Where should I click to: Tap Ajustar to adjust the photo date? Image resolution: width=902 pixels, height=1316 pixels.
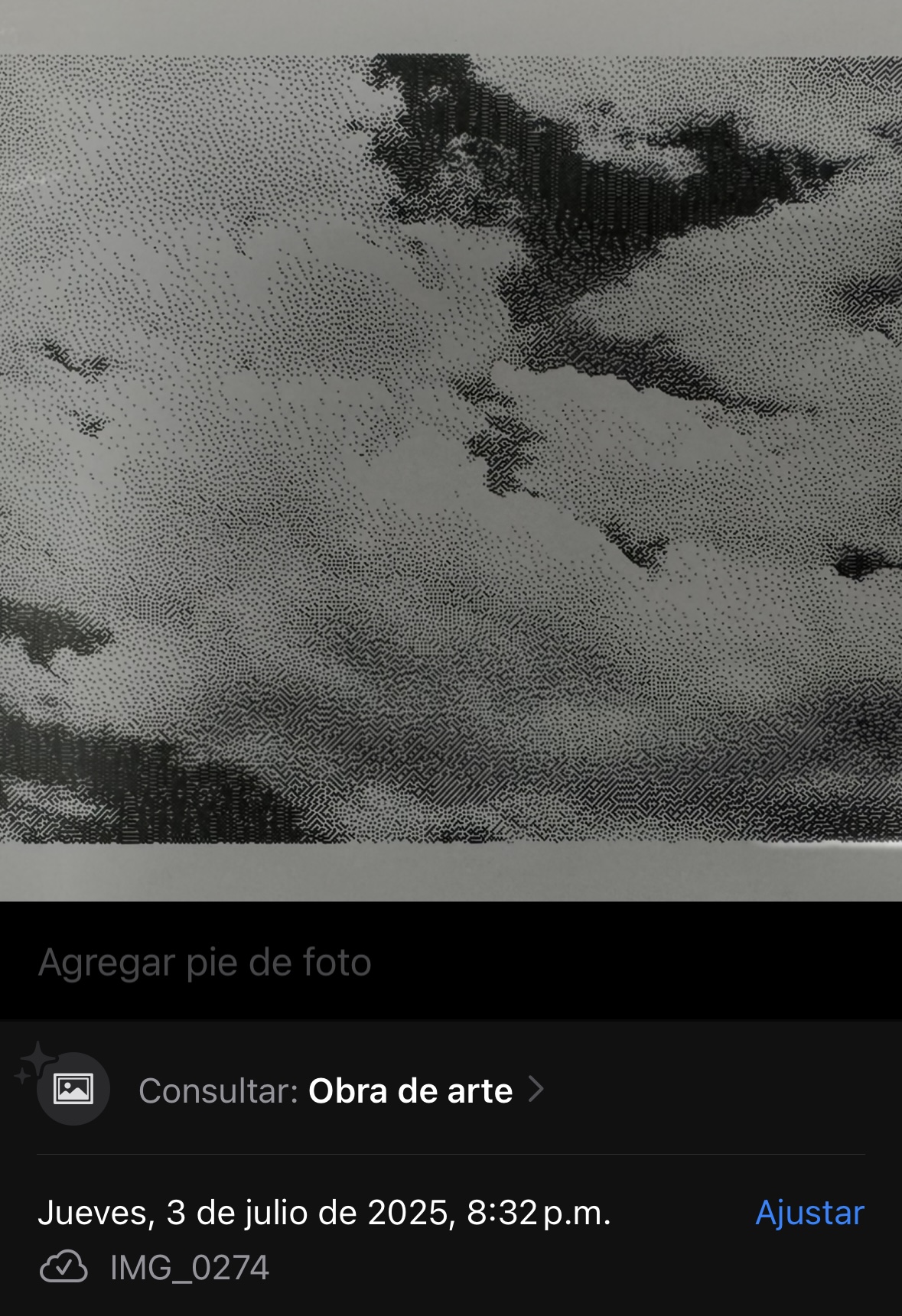tap(809, 1213)
